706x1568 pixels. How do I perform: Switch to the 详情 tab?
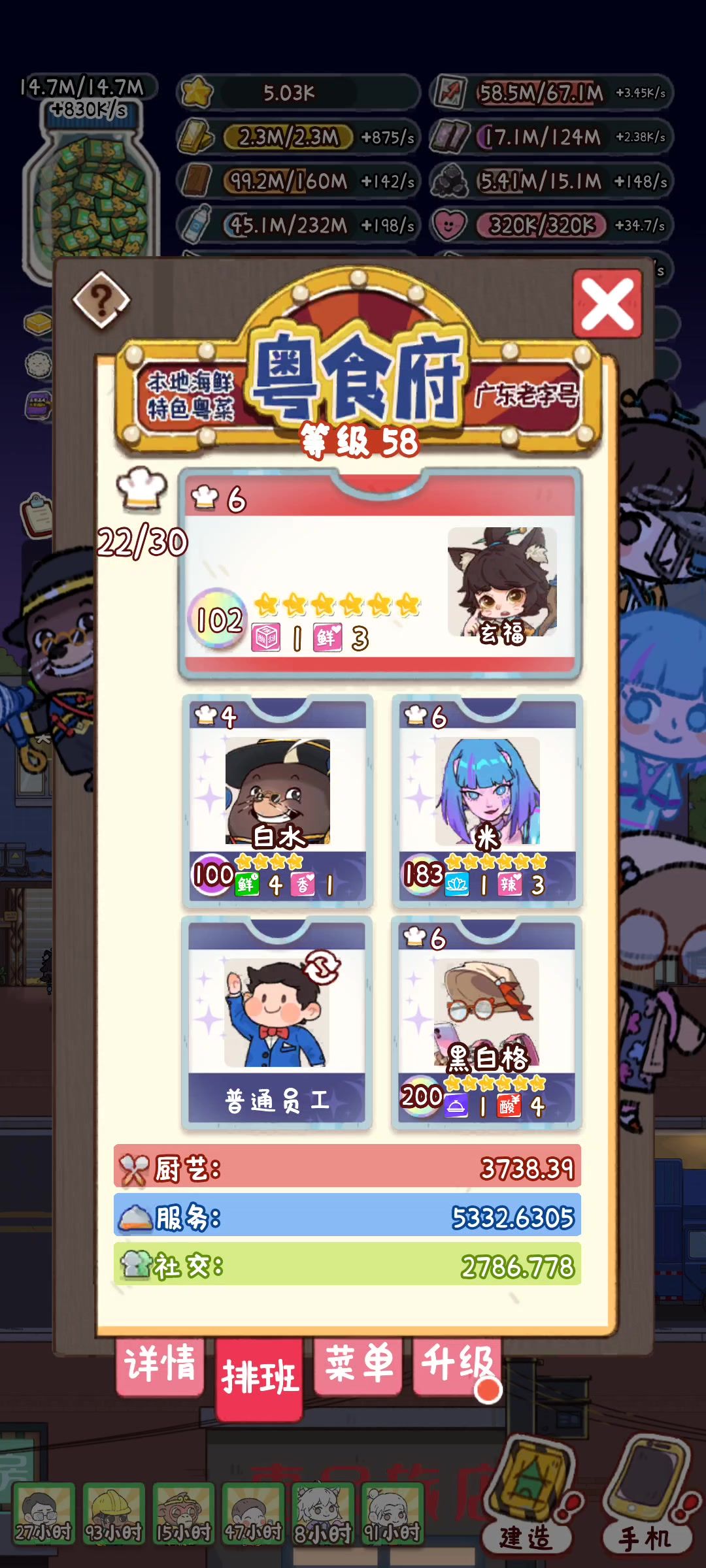tap(160, 1365)
